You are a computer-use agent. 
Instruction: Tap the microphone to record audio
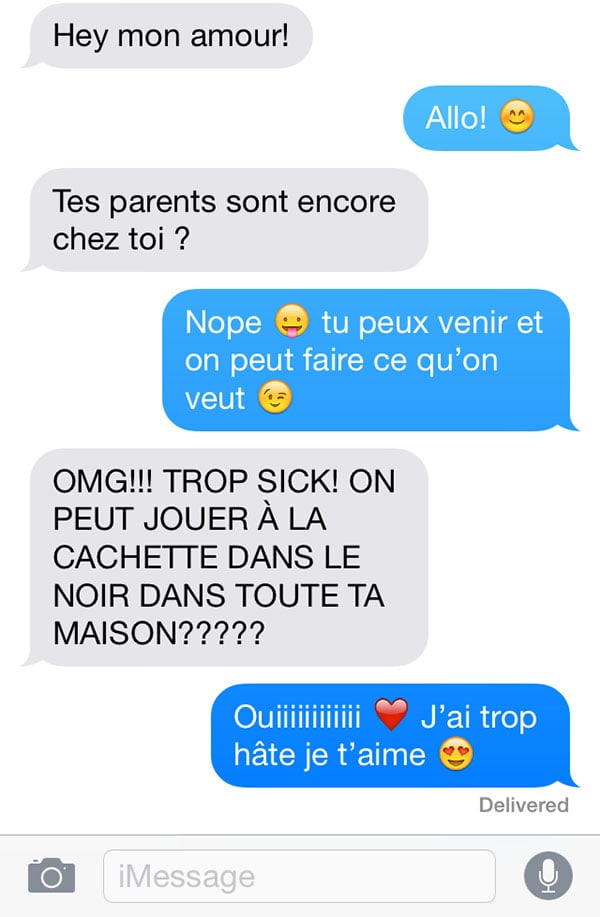(x=548, y=877)
